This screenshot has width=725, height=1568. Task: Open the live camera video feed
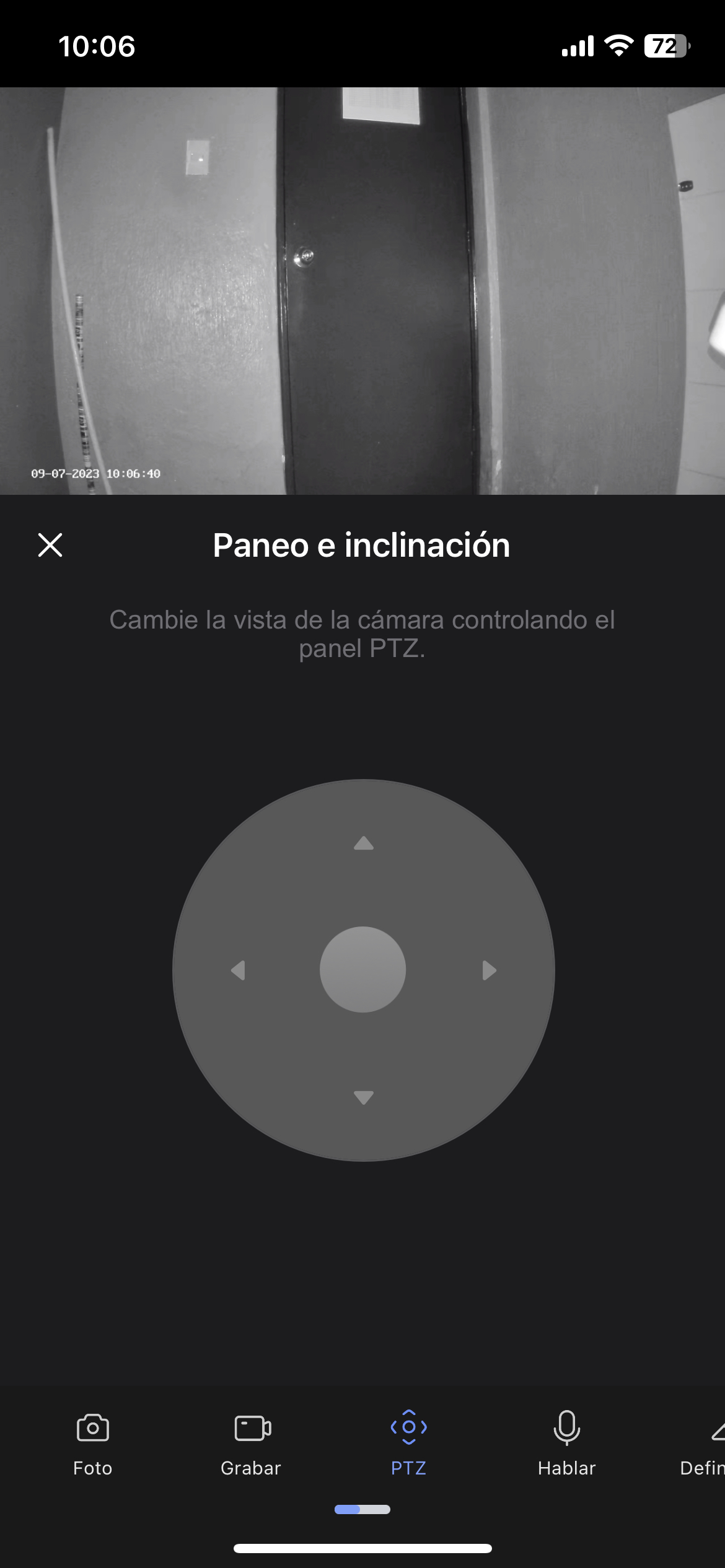(362, 290)
